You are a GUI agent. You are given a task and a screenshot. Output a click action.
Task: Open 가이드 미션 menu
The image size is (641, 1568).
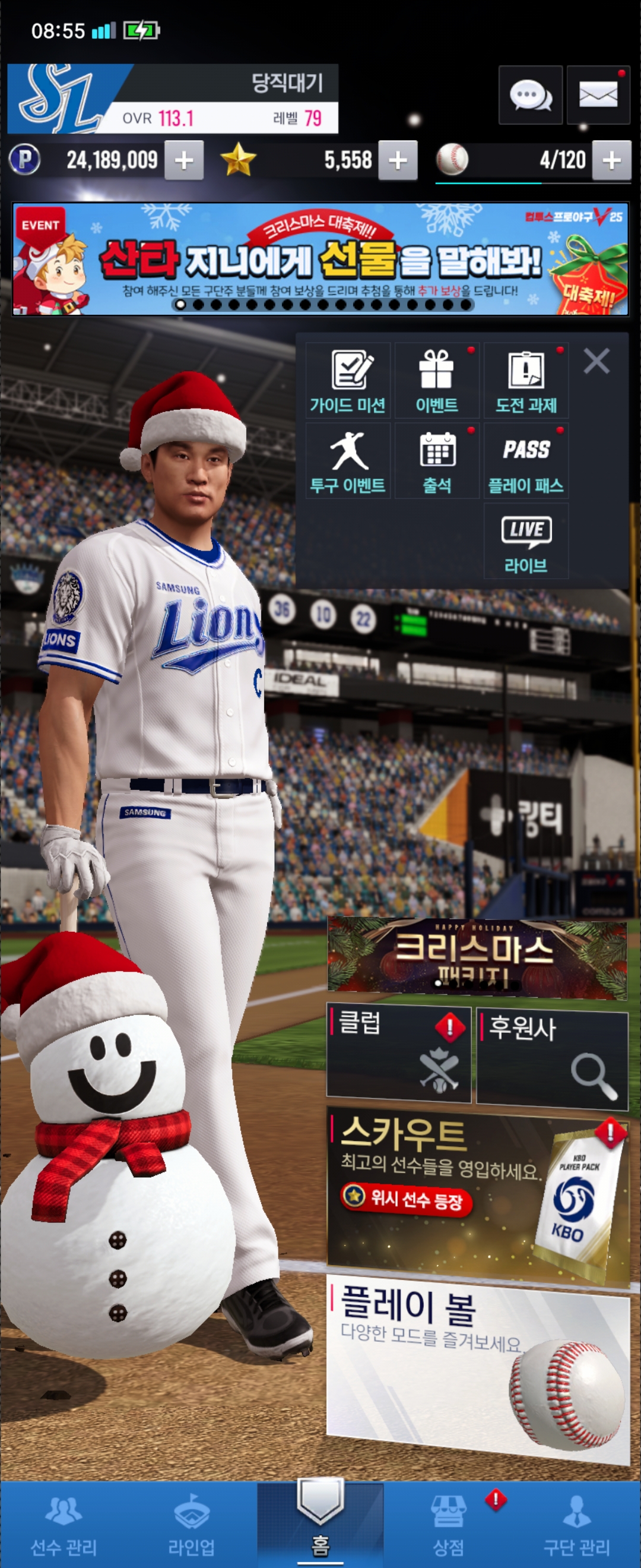point(348,380)
